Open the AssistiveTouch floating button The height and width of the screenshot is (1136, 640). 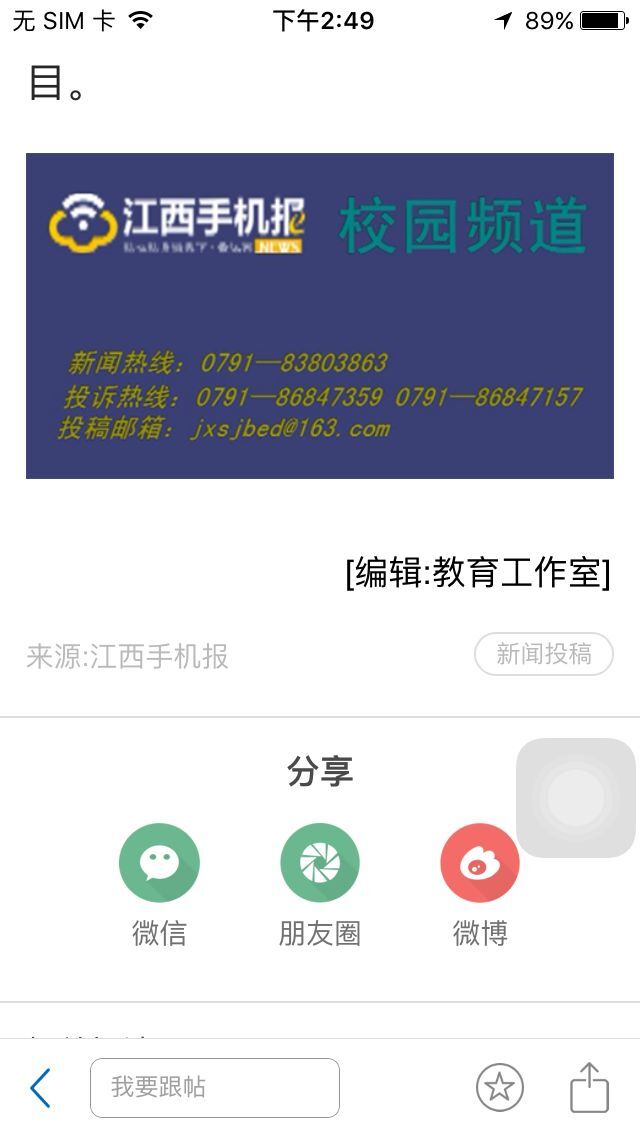[576, 798]
